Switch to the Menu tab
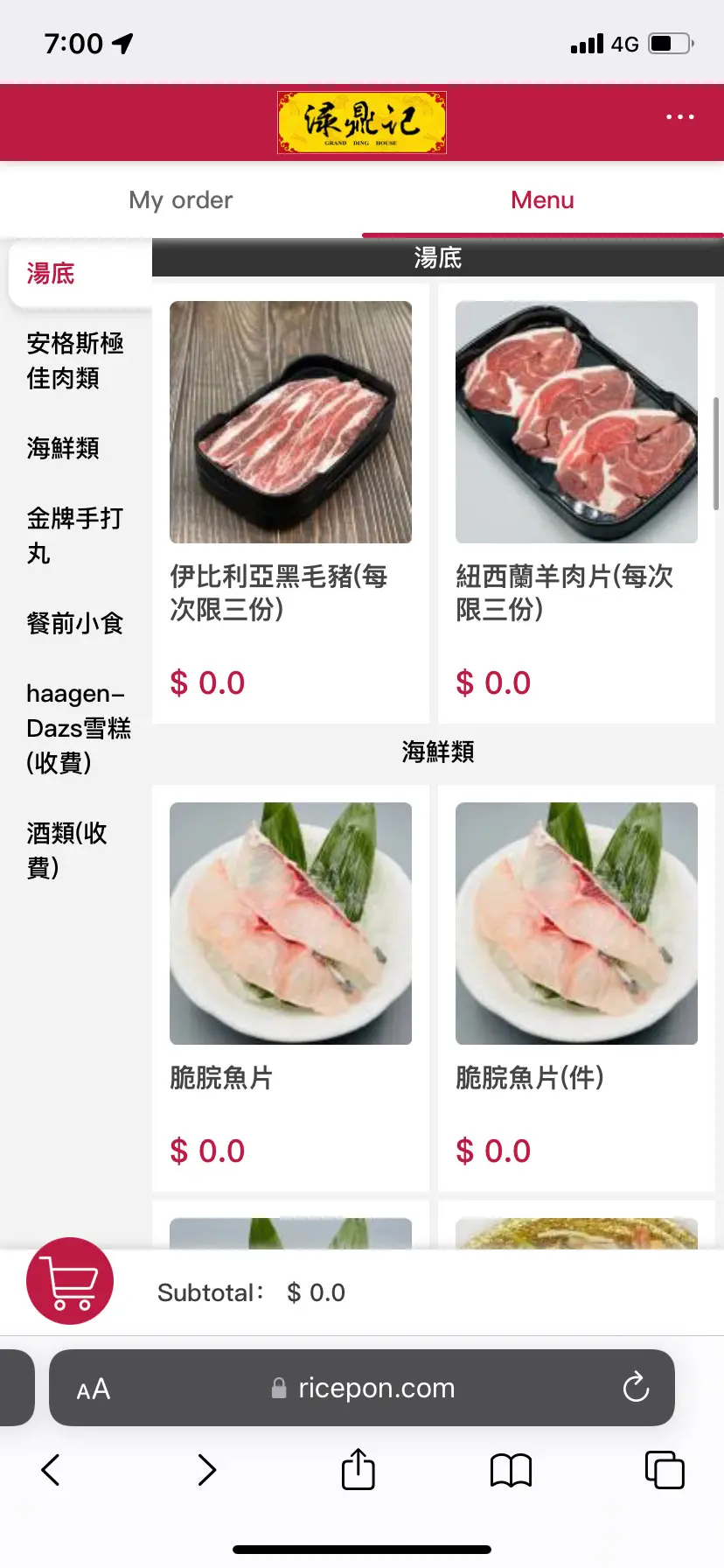Image resolution: width=724 pixels, height=1568 pixels. pos(542,200)
